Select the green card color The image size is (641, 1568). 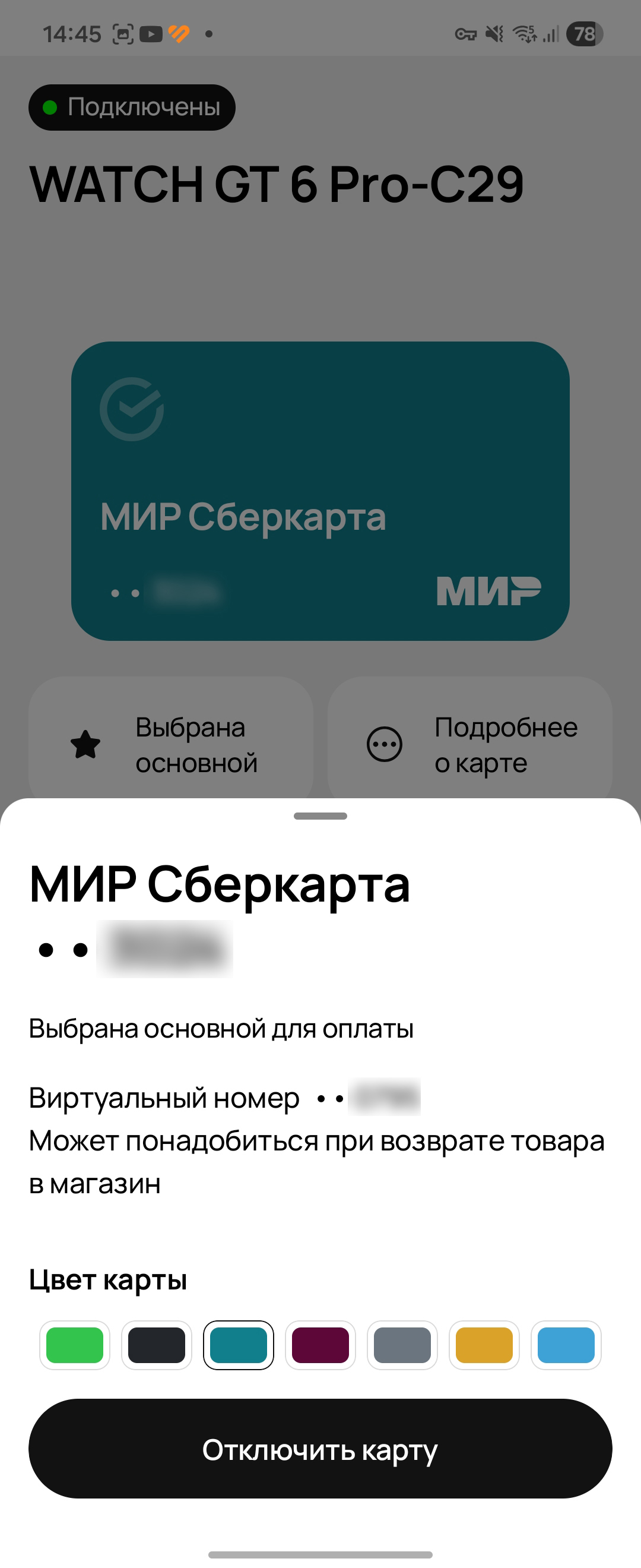75,1345
